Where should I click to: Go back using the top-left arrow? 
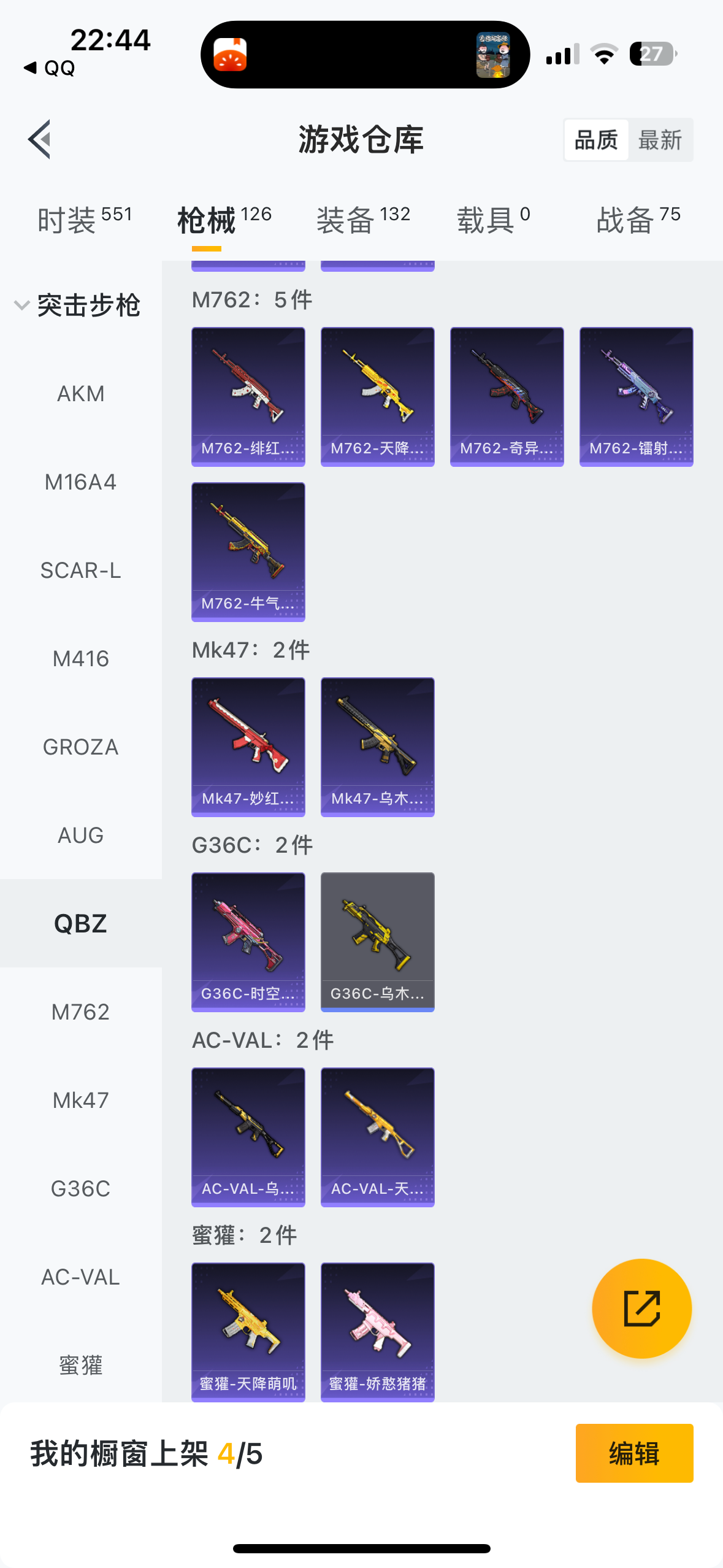(40, 139)
